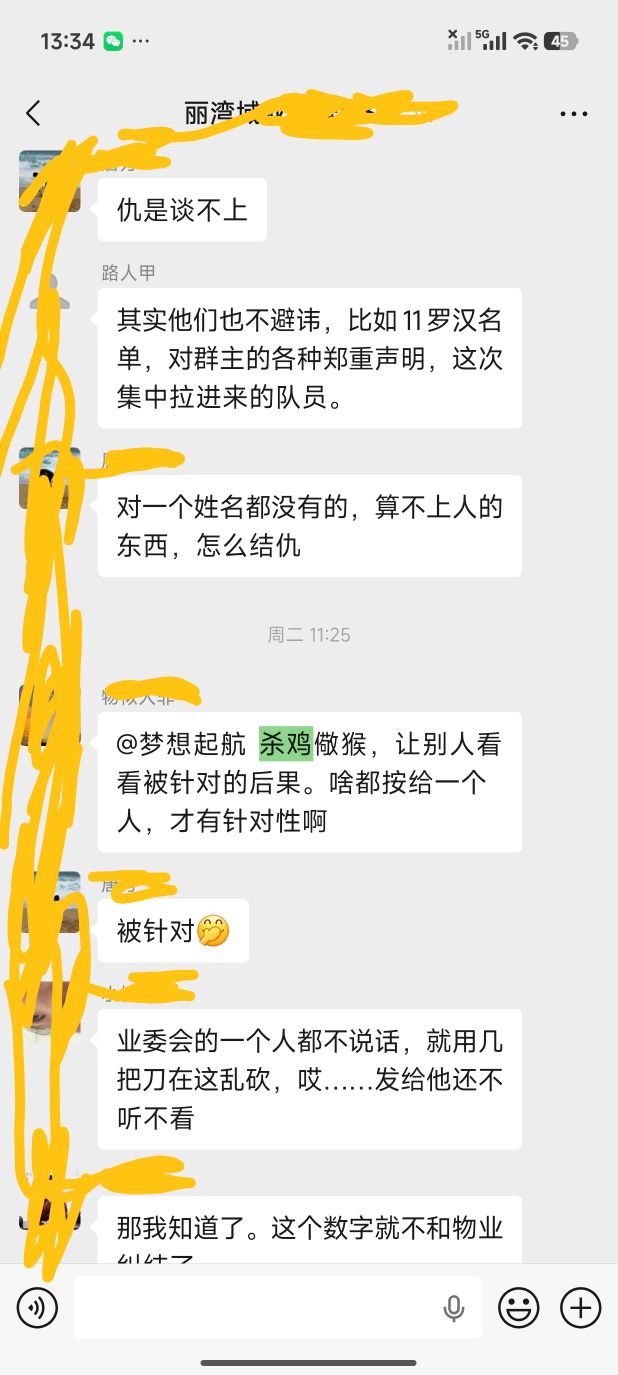The height and width of the screenshot is (1375, 618).
Task: Switch to voice message input
Action: tap(37, 1307)
